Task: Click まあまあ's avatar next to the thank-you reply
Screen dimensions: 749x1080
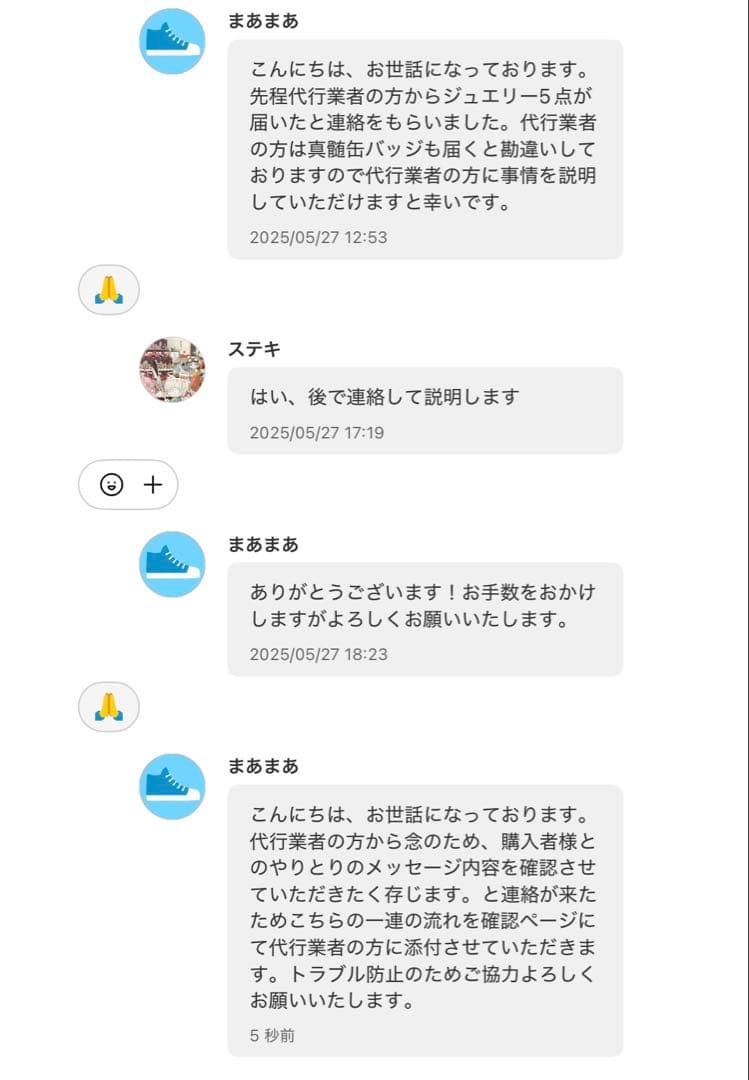Action: click(x=171, y=562)
